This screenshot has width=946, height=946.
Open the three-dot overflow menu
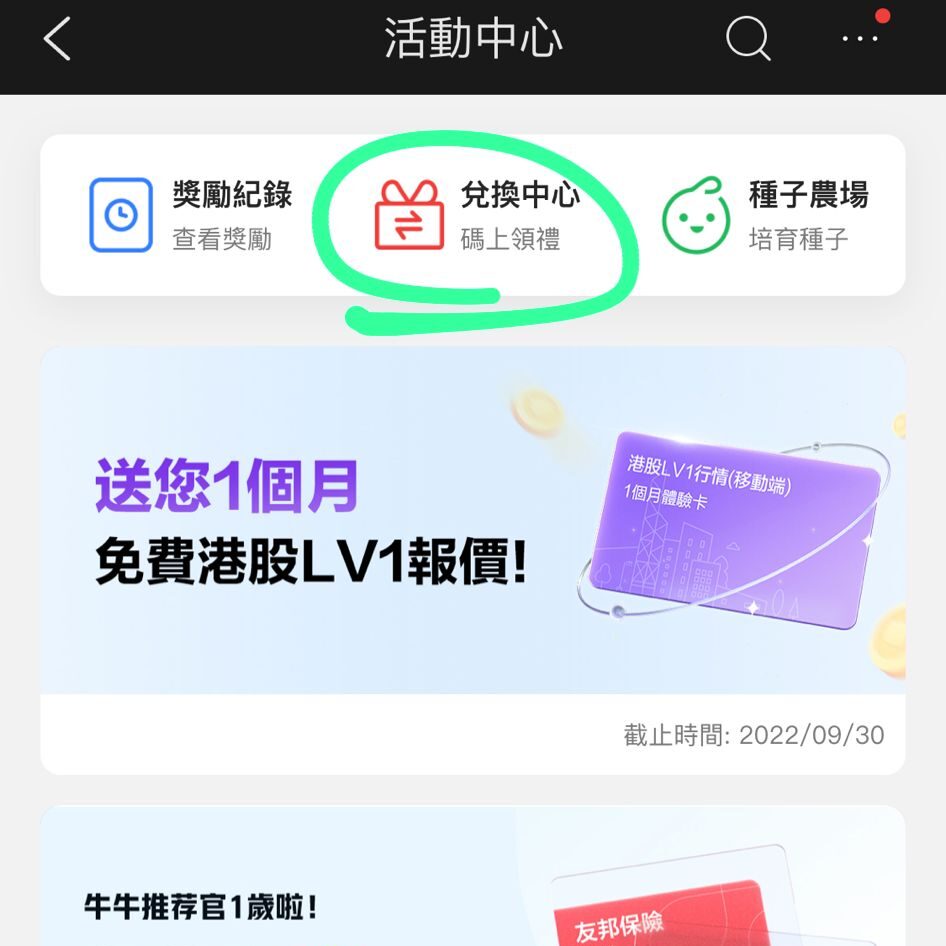[x=859, y=40]
